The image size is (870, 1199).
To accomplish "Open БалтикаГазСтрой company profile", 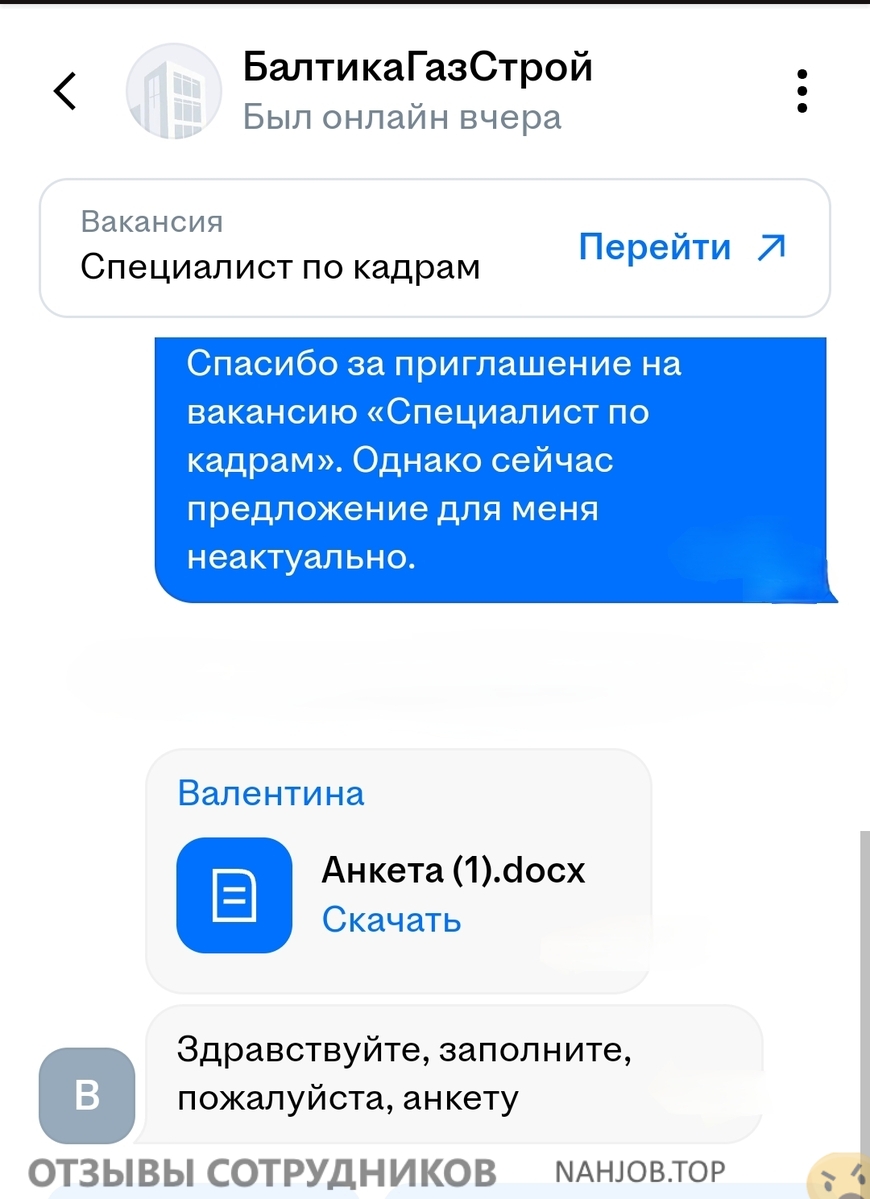I will [417, 68].
